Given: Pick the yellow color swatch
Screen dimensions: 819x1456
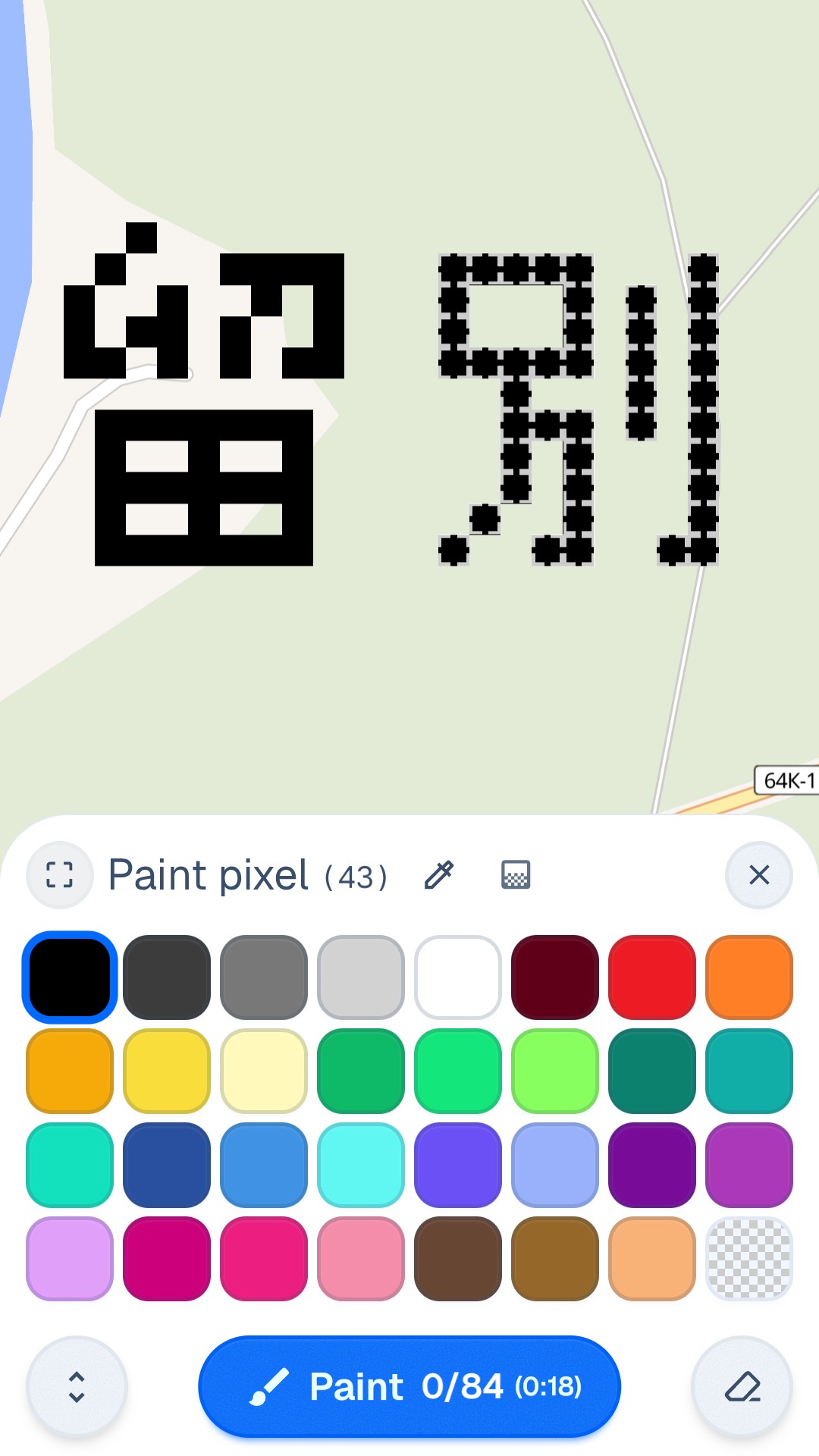Looking at the screenshot, I should pos(167,1071).
